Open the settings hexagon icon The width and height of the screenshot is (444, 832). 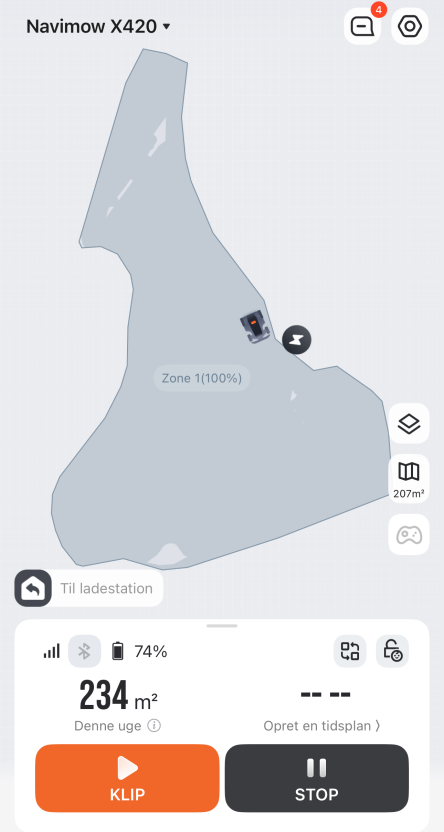click(410, 26)
